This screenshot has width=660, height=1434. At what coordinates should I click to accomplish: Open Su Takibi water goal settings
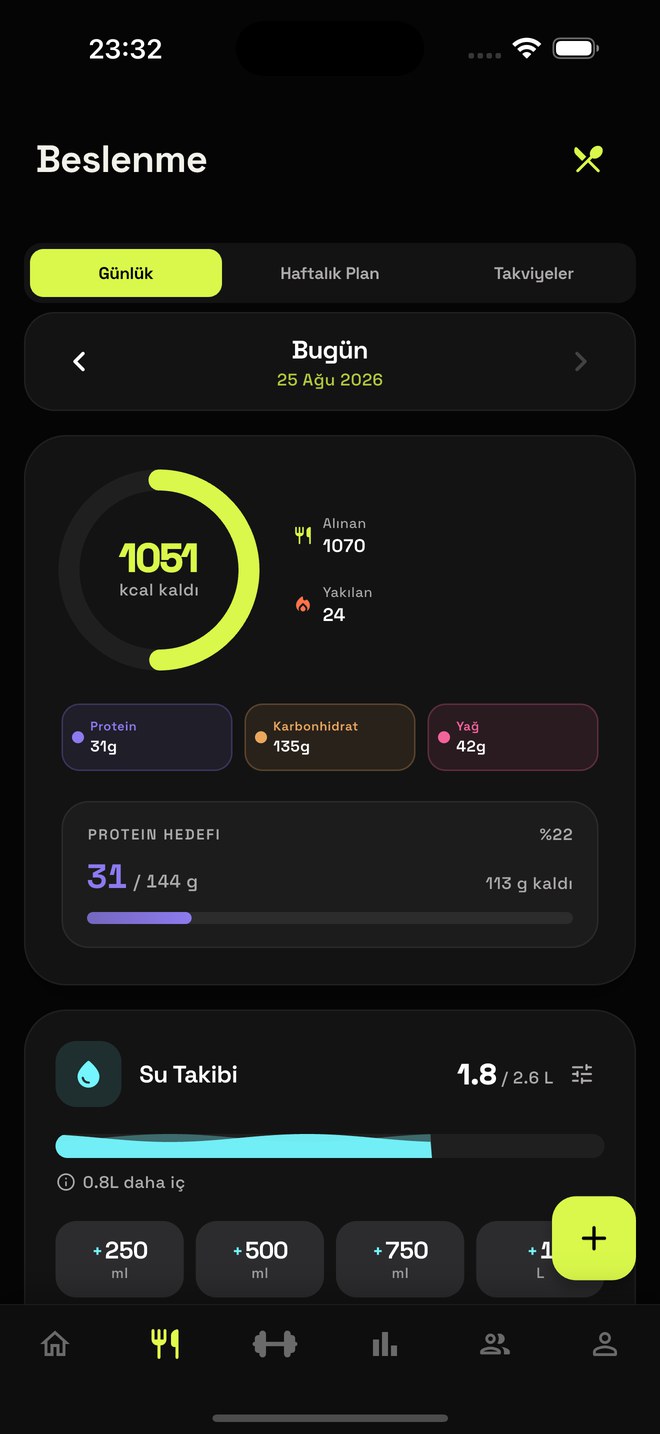582,1074
